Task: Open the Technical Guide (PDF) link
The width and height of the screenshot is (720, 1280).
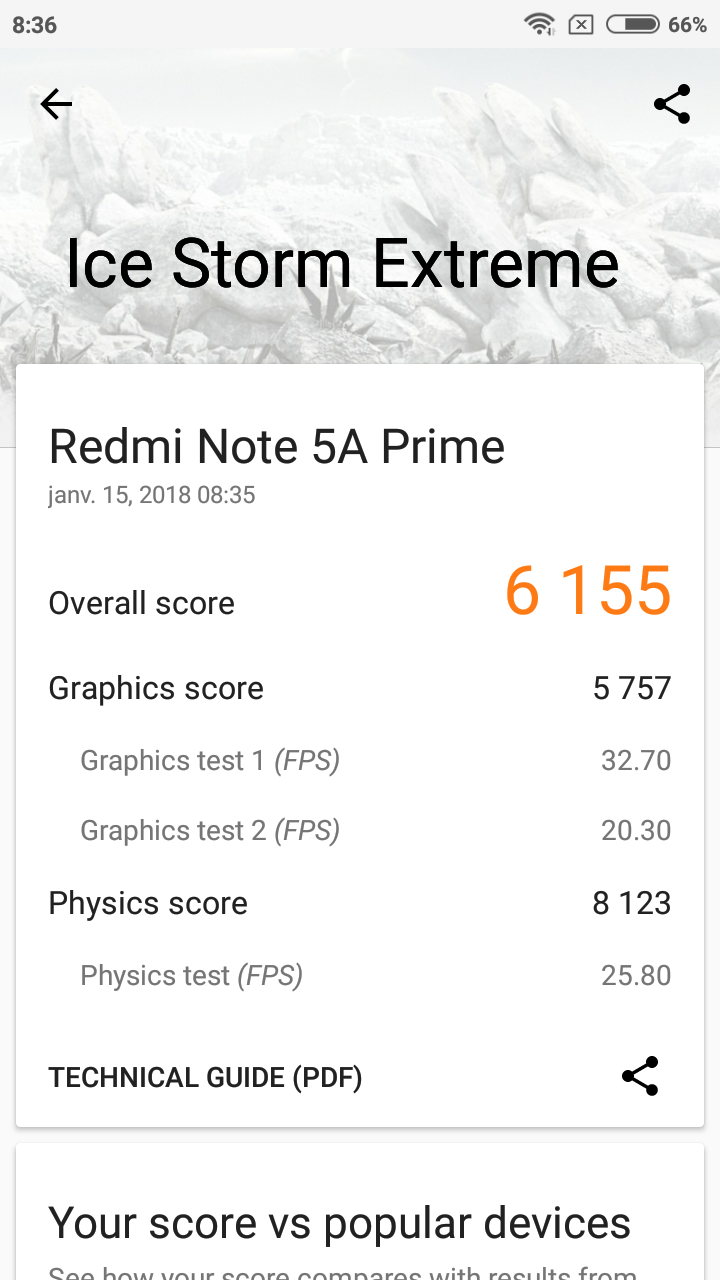Action: click(x=205, y=1077)
